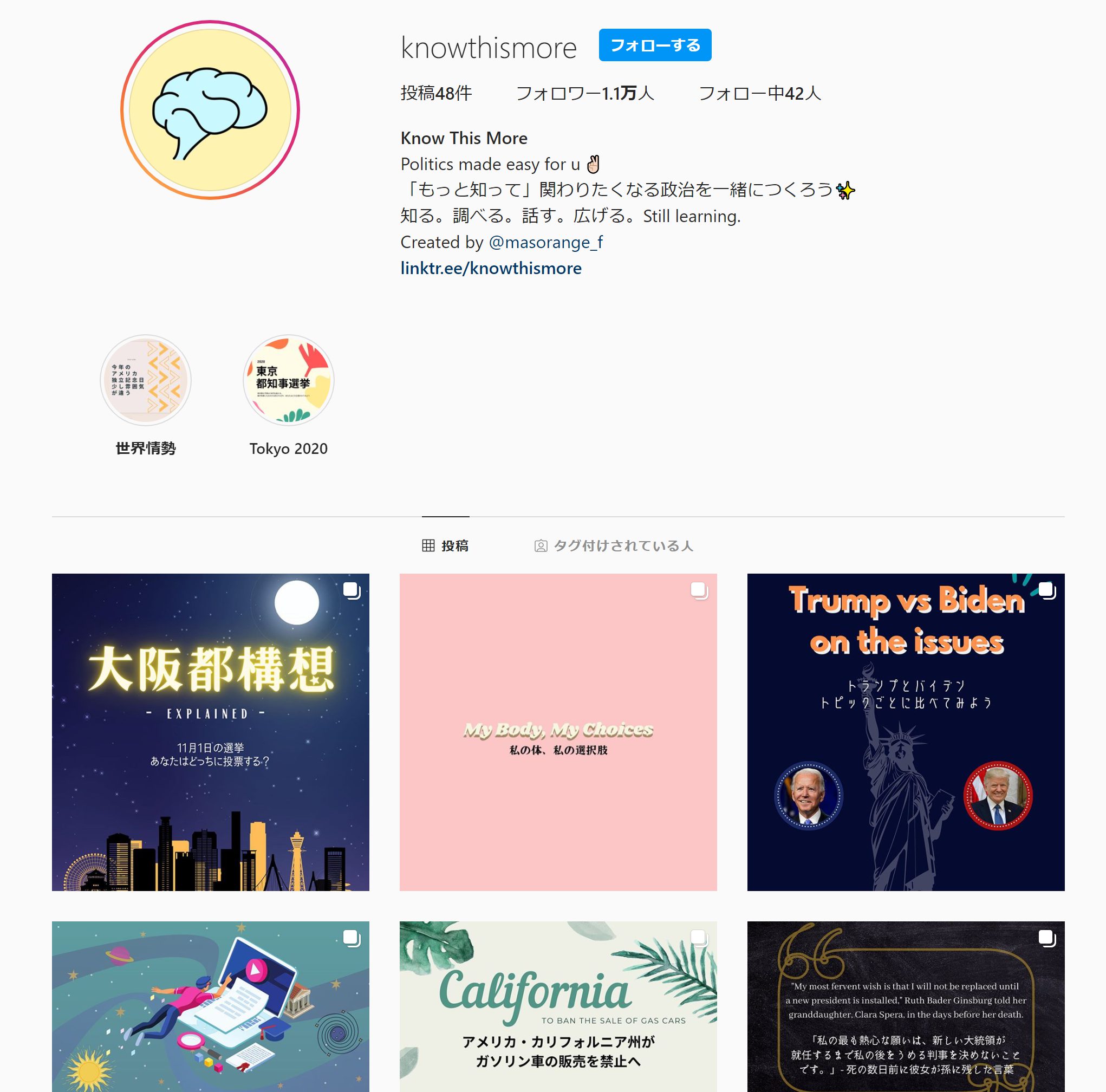
Task: Open the 大阪都構想 Explained post
Action: [210, 731]
